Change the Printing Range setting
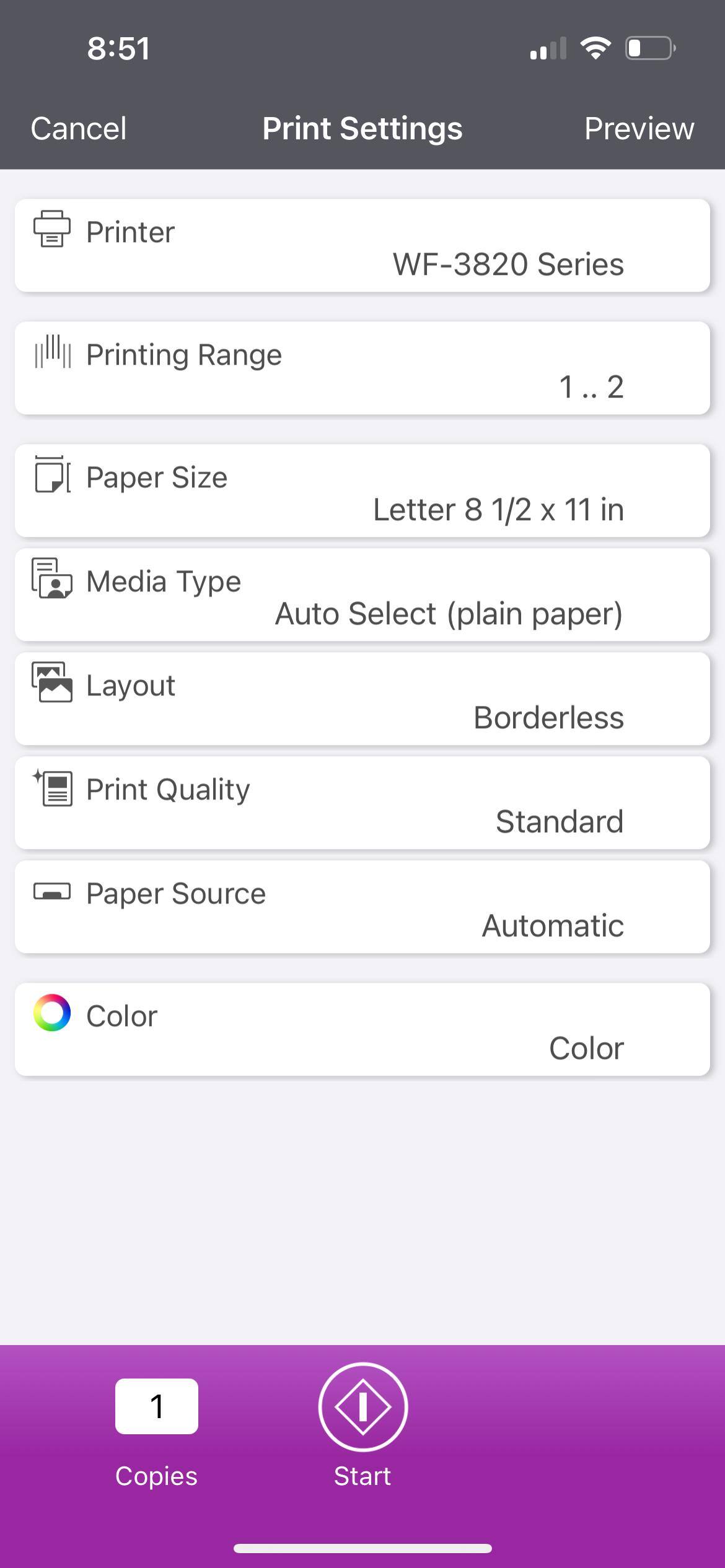This screenshot has height=1568, width=725. click(362, 368)
